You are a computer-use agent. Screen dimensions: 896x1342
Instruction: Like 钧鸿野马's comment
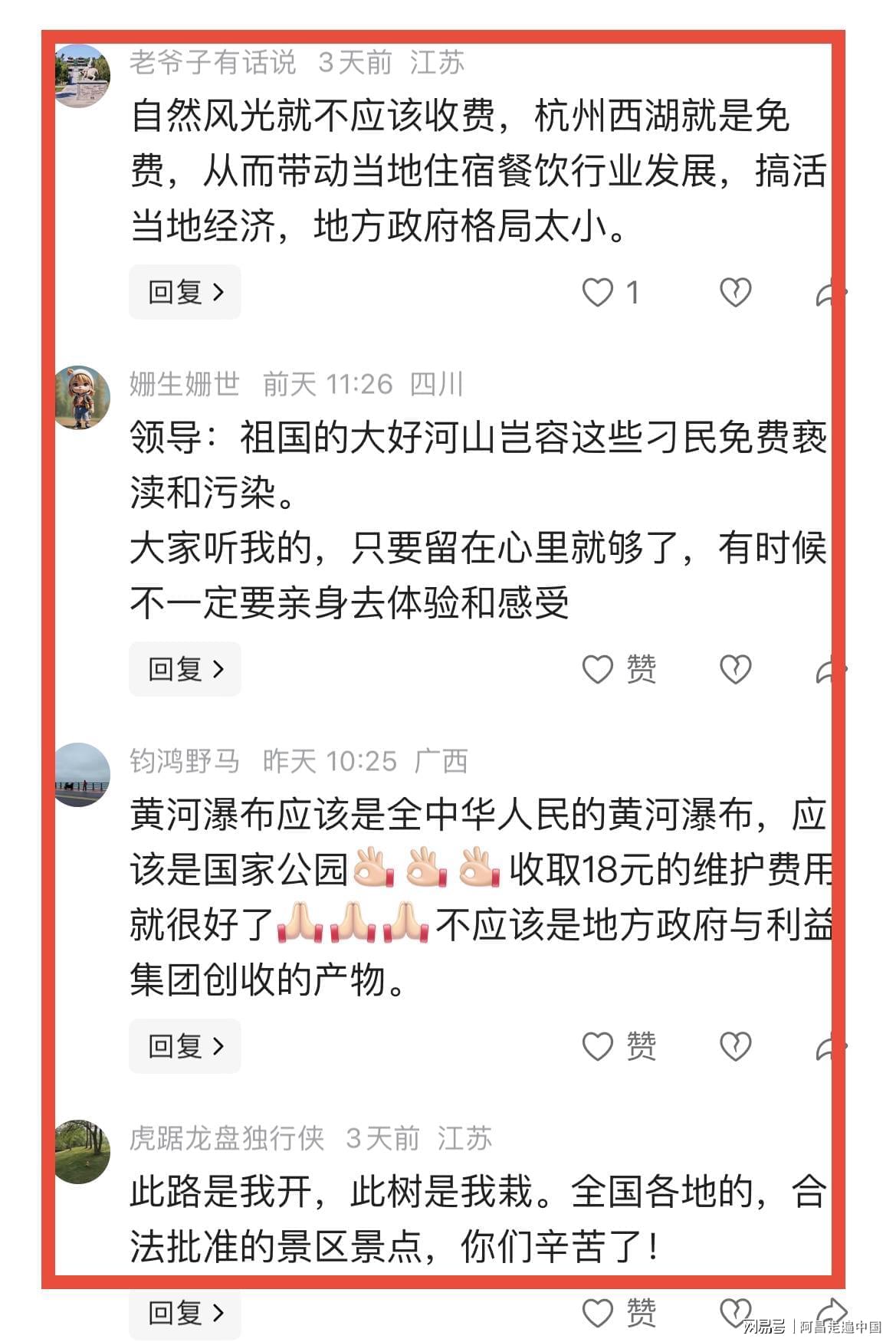pyautogui.click(x=598, y=1046)
